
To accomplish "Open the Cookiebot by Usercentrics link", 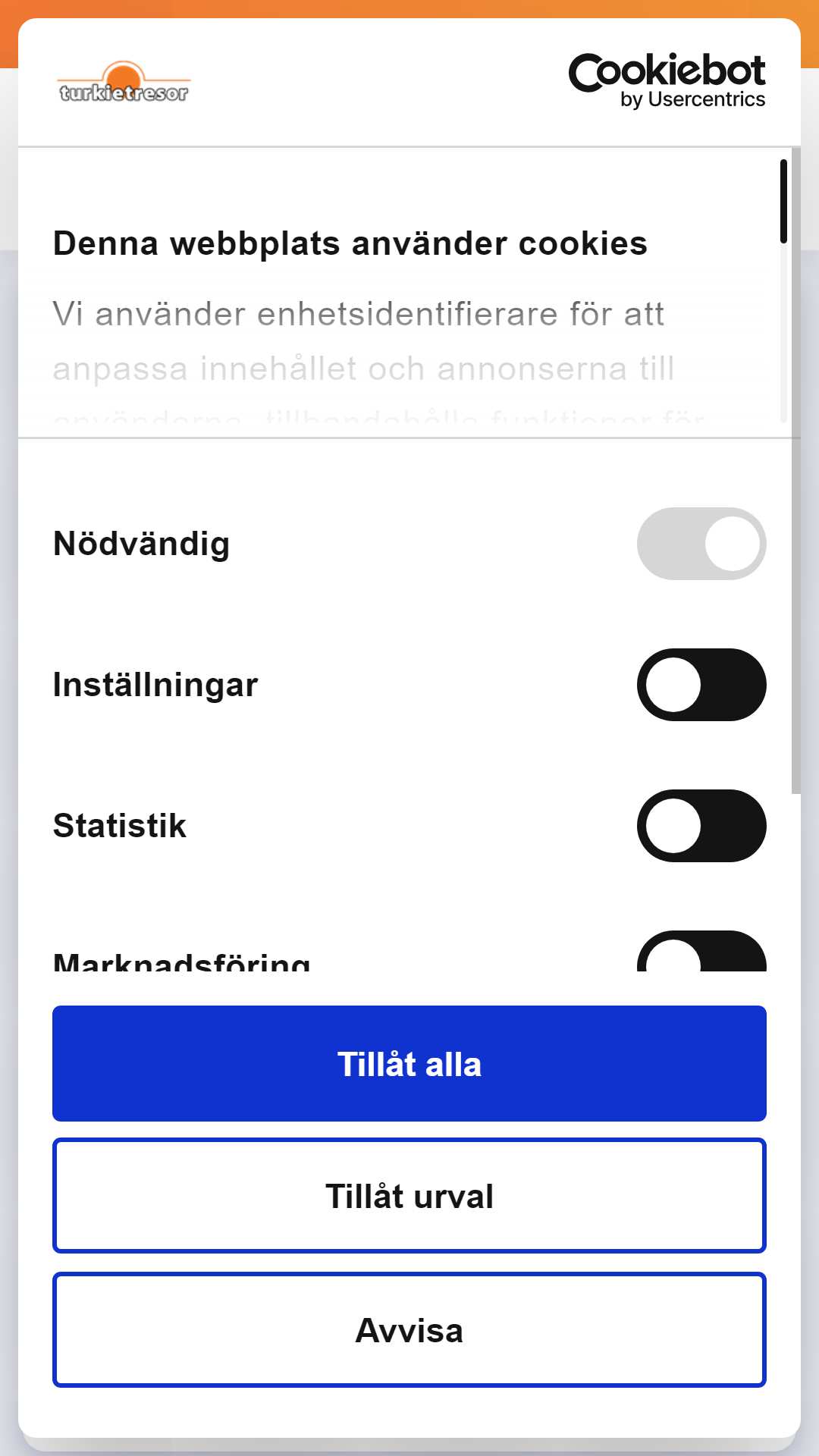I will point(667,81).
